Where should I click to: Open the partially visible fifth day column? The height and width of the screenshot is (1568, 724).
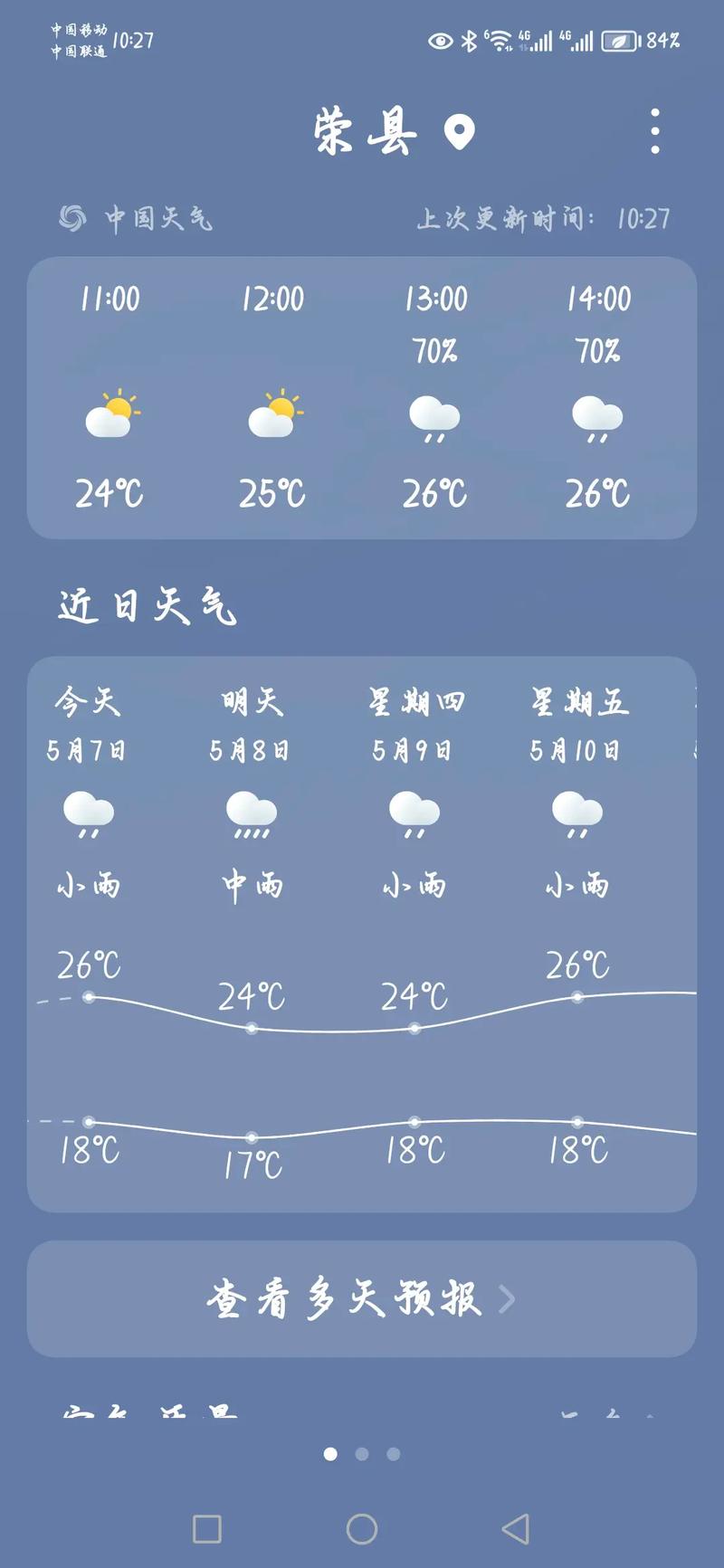[697, 724]
